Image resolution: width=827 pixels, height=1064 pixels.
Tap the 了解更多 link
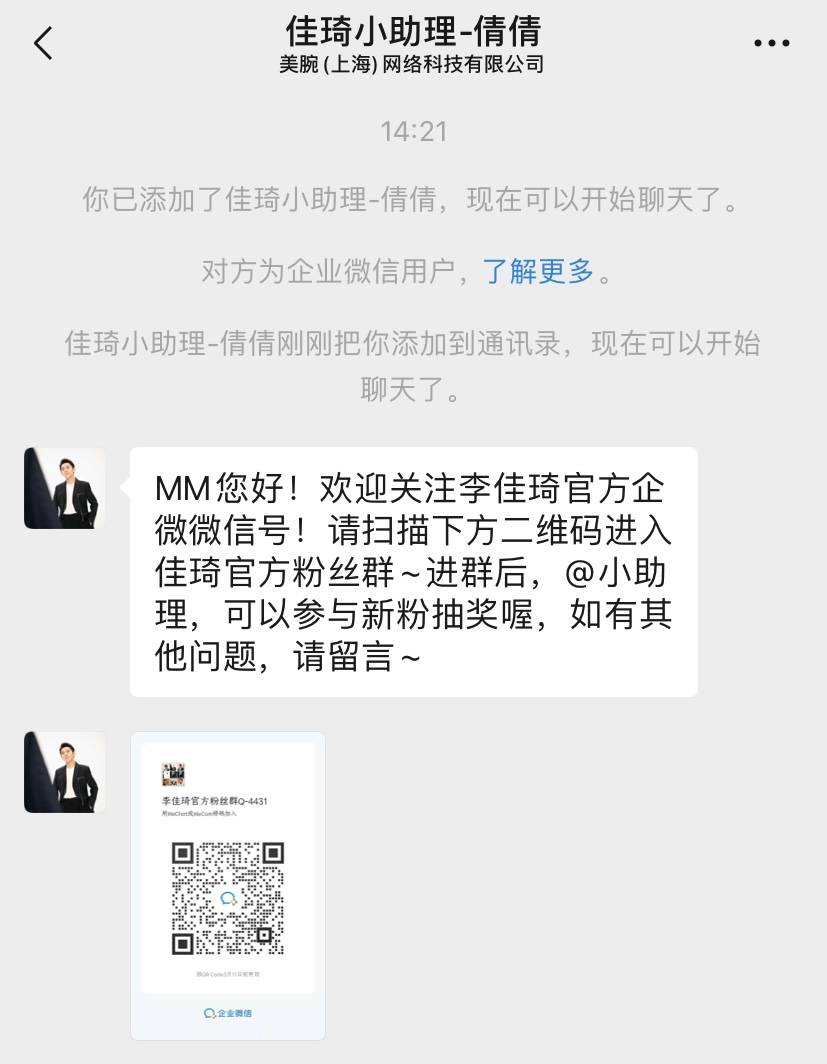click(x=539, y=271)
